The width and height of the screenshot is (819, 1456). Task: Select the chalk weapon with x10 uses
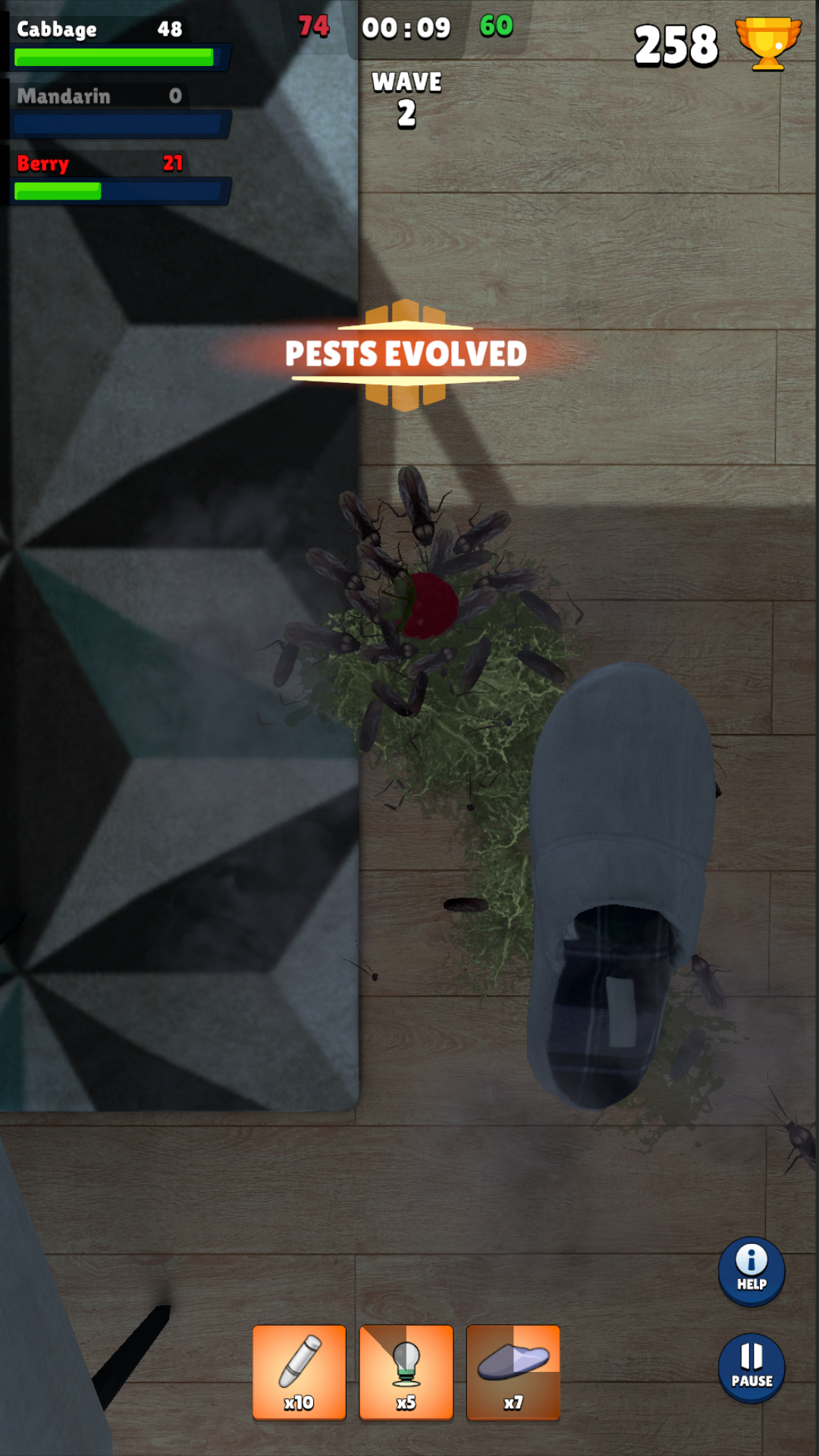pos(299,1371)
